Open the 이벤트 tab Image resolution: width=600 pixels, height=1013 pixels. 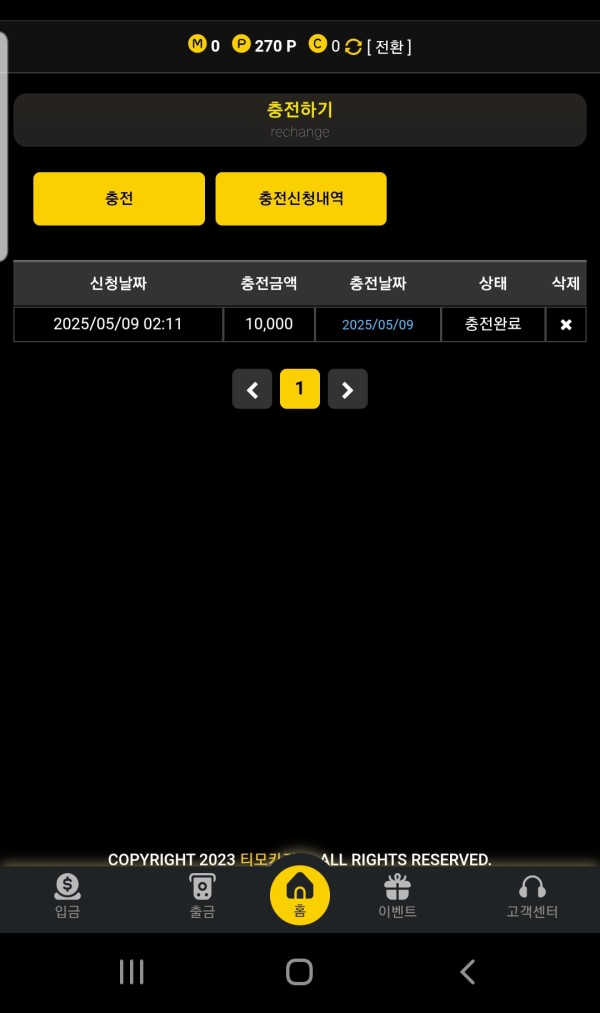(x=397, y=896)
